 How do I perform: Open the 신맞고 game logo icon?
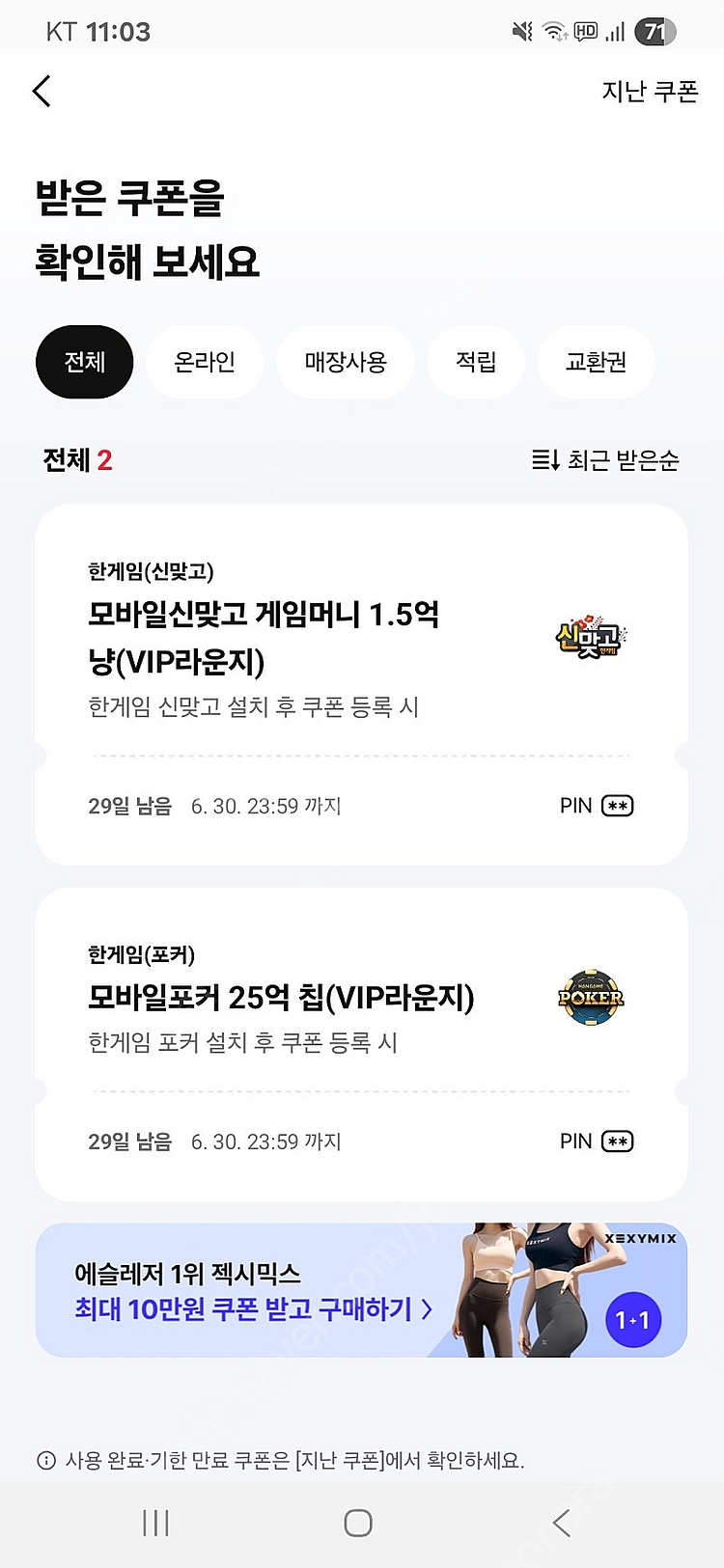tap(589, 637)
